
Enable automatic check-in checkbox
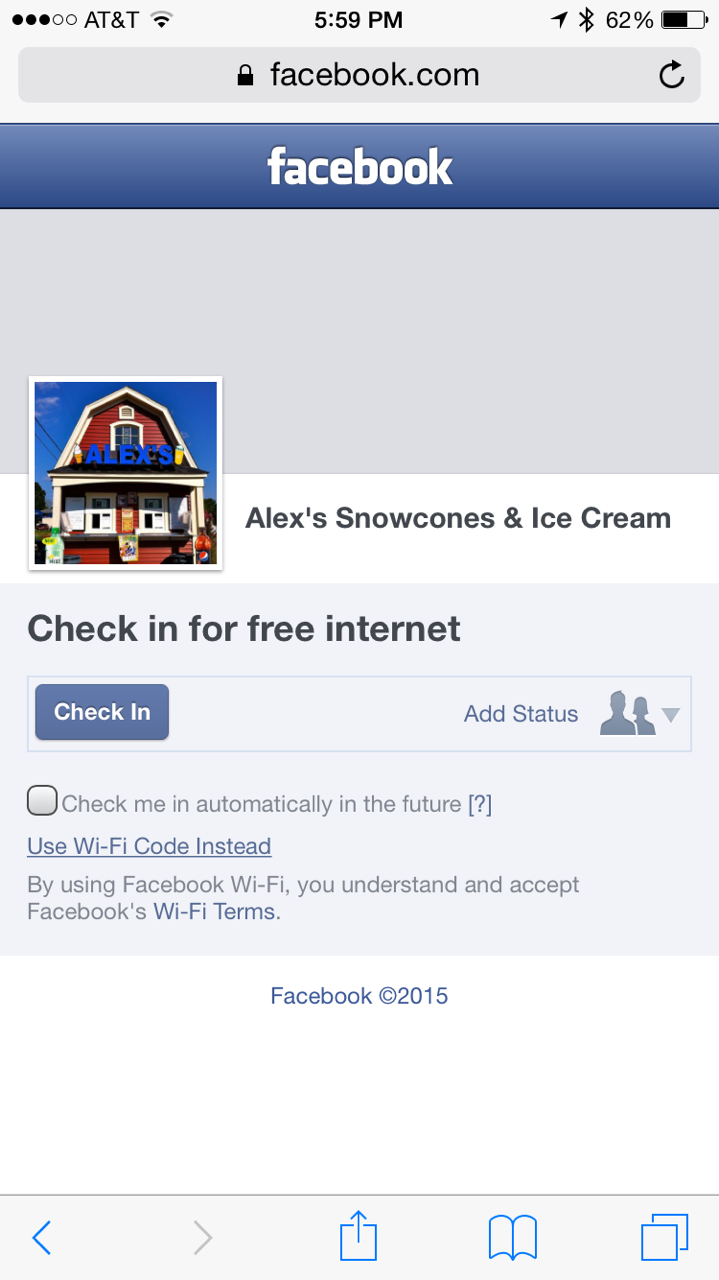(42, 802)
